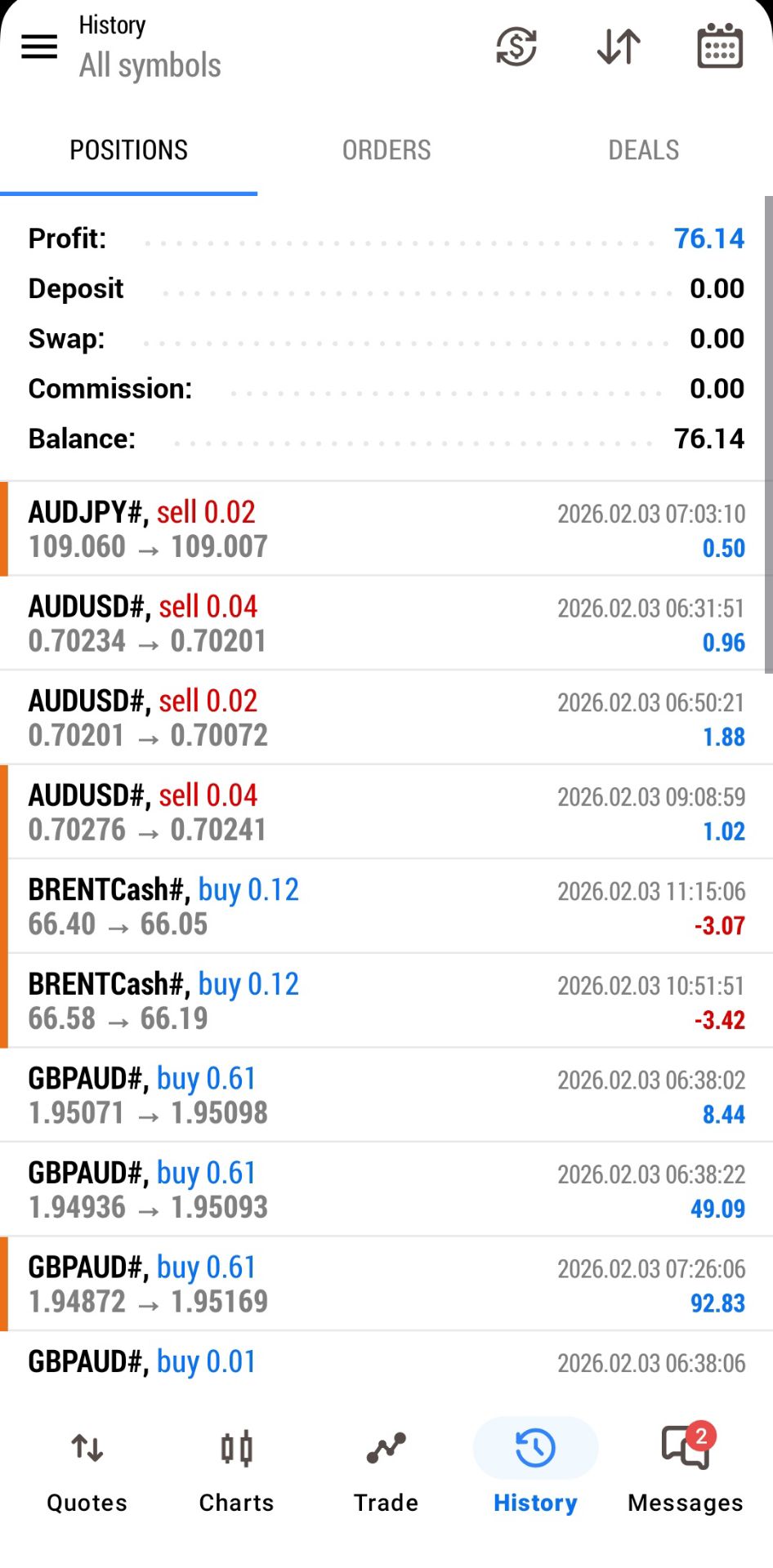Switch to the DEALS tab
This screenshot has width=773, height=1568.
(643, 150)
